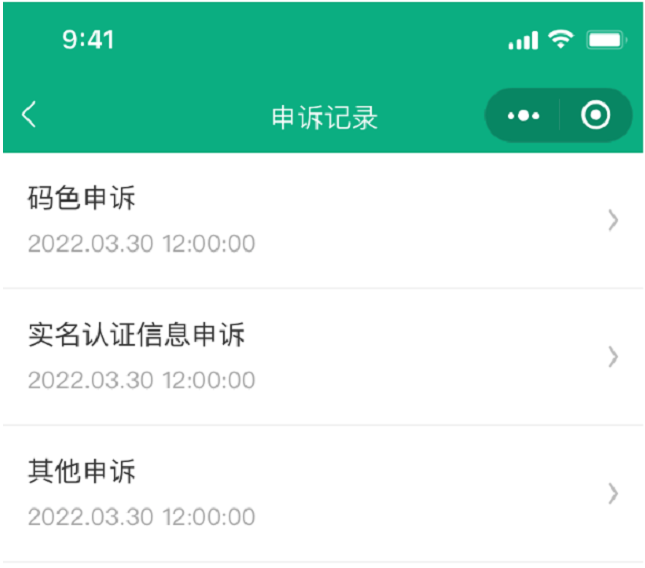Go back using the top-left arrow
Image resolution: width=645 pixels, height=568 pixels.
tap(29, 115)
